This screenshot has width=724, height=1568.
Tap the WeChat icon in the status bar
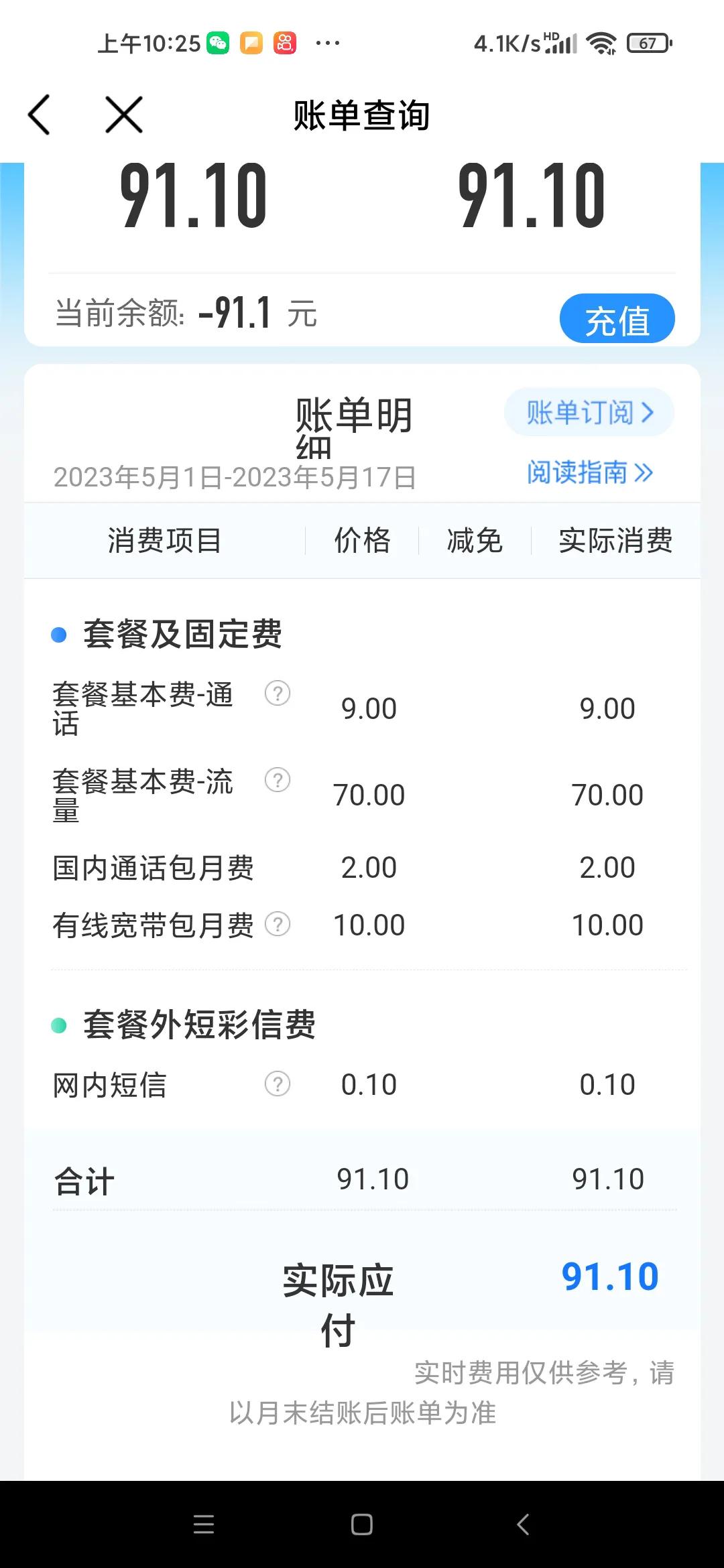[219, 42]
